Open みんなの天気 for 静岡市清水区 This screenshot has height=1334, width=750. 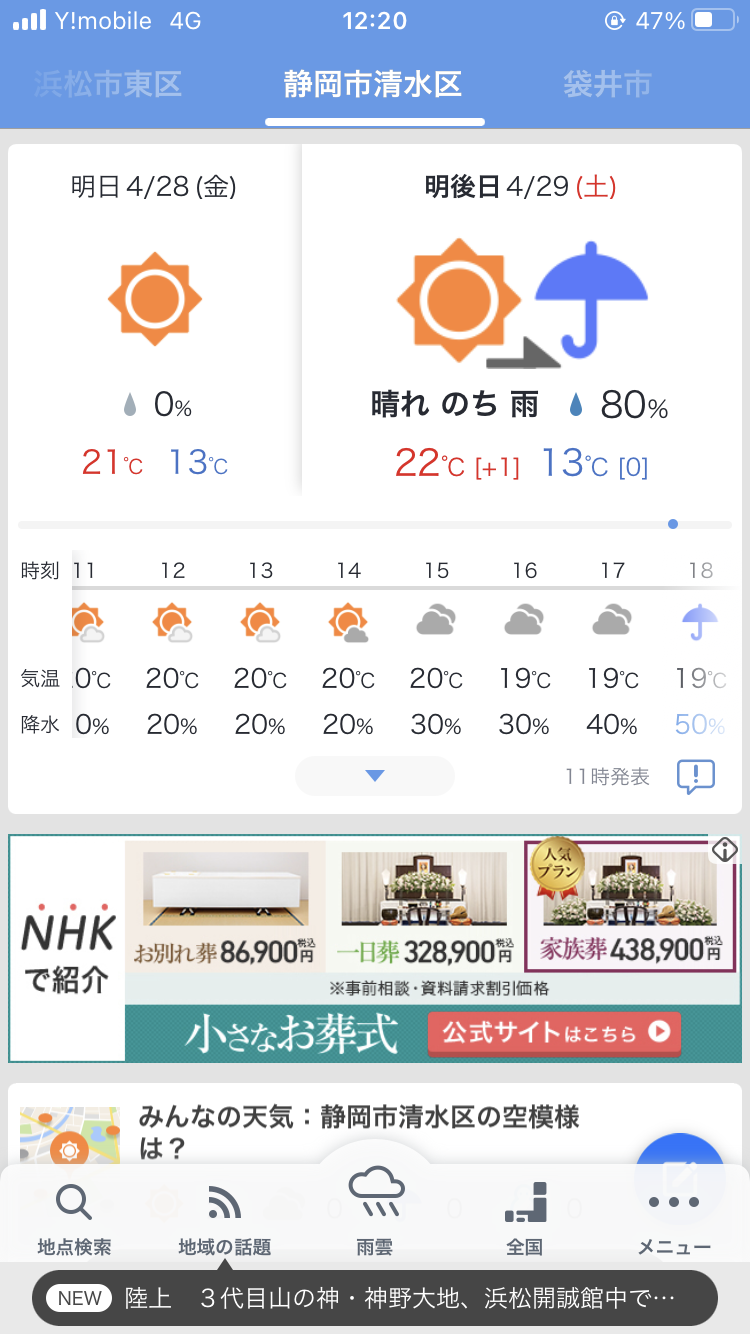point(360,1130)
